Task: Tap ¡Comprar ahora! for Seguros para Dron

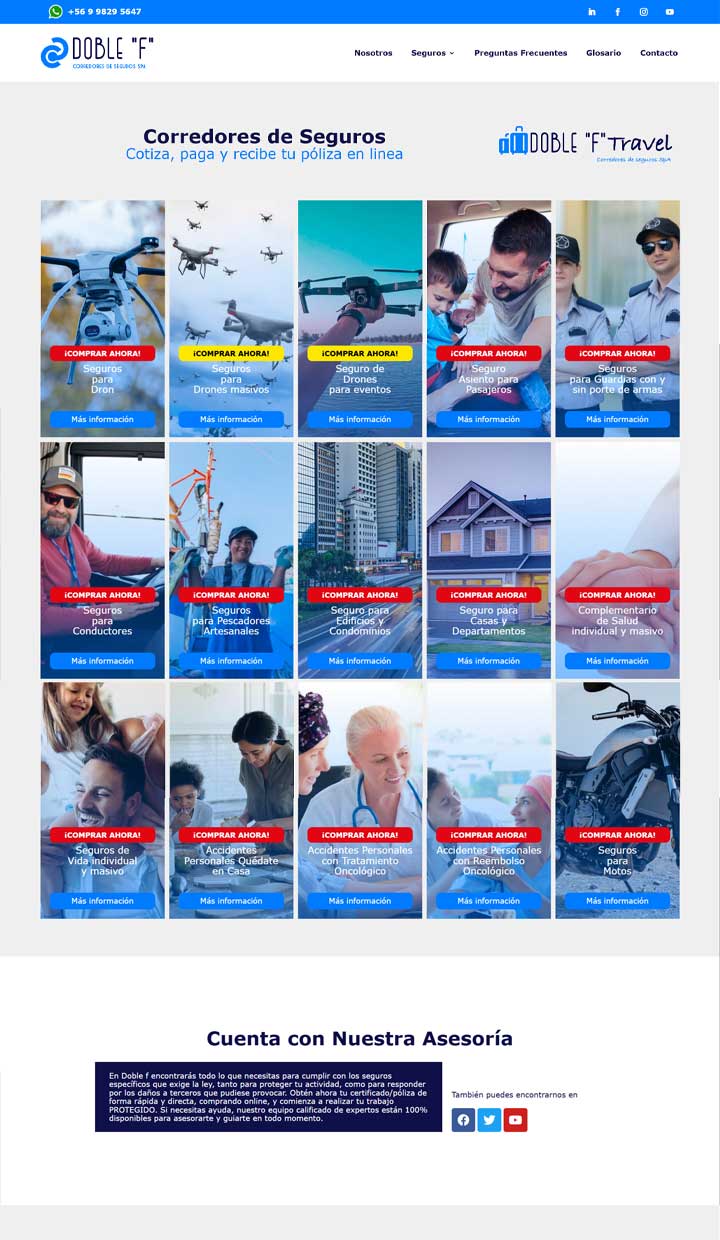Action: [102, 353]
